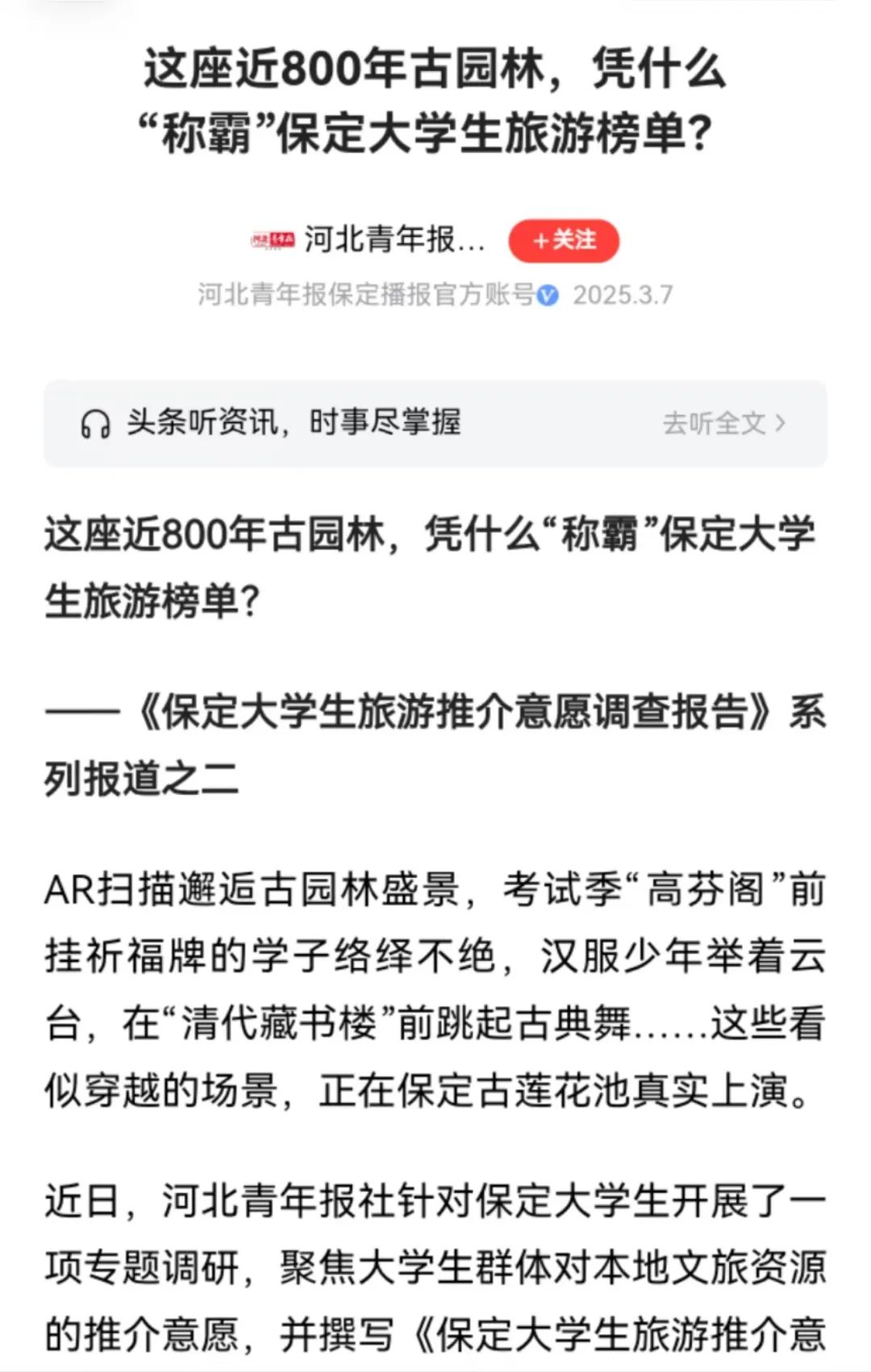871x1372 pixels.
Task: Listen to full article via 去听全文
Action: pos(723,423)
